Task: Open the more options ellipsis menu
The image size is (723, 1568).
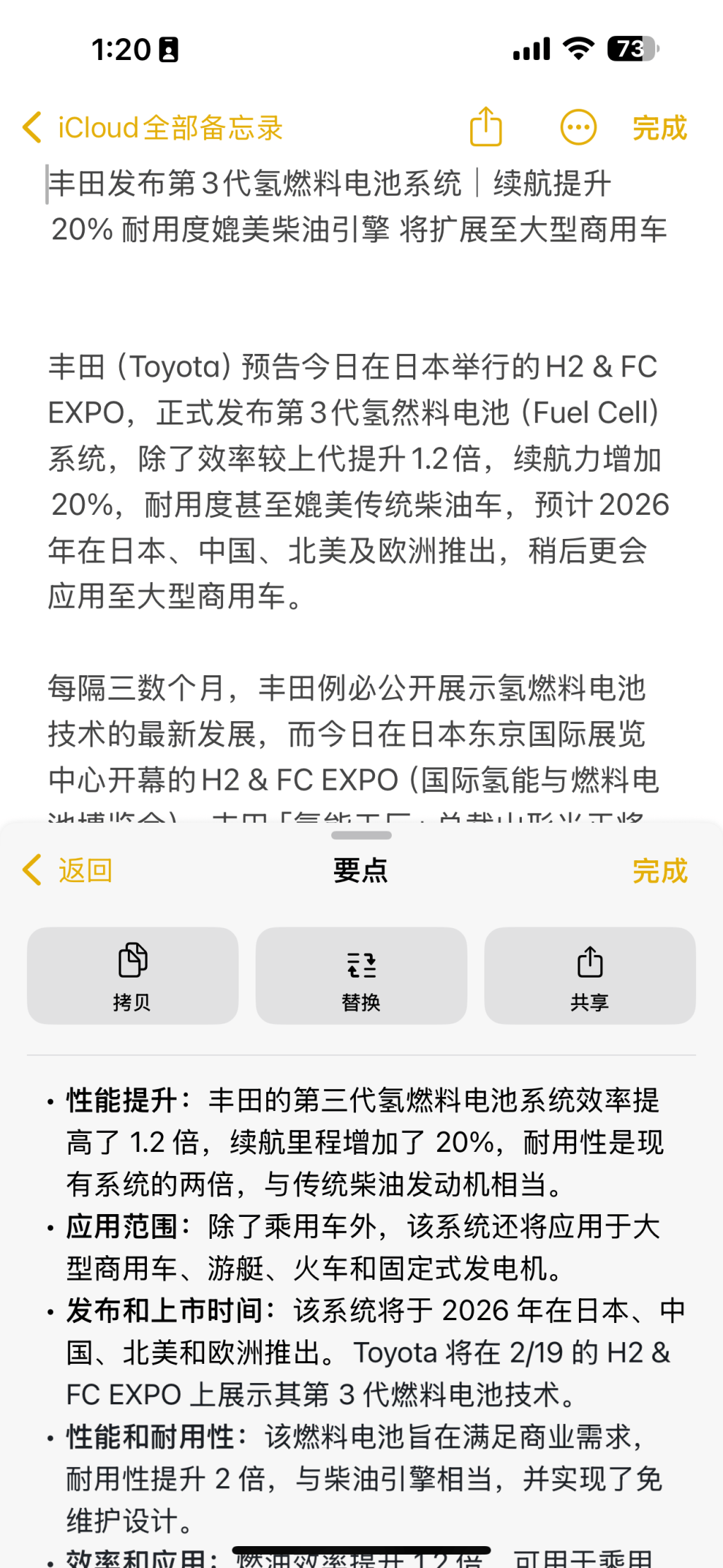Action: pyautogui.click(x=578, y=128)
